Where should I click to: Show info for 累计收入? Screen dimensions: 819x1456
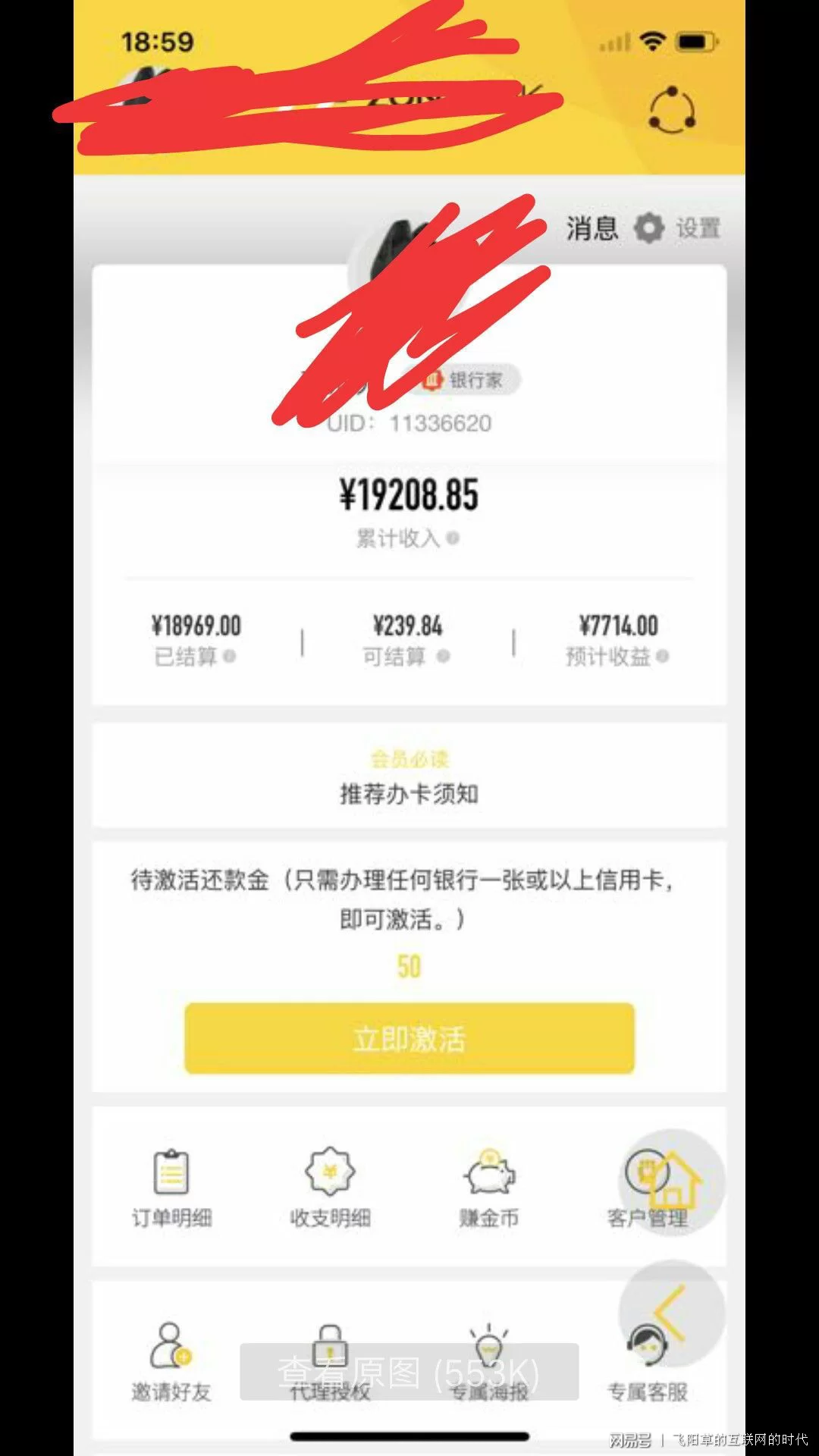[x=453, y=538]
